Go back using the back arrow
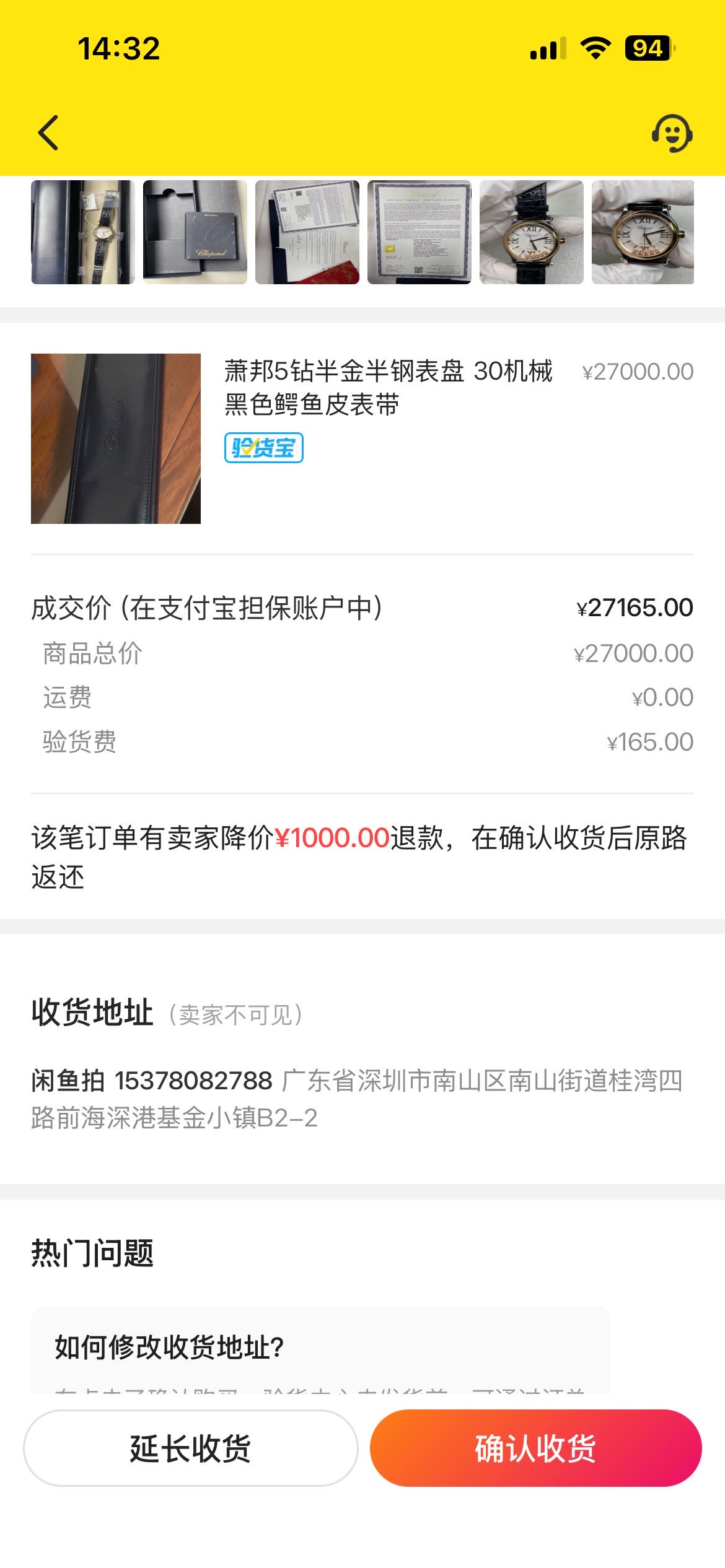The width and height of the screenshot is (725, 1568). 48,133
